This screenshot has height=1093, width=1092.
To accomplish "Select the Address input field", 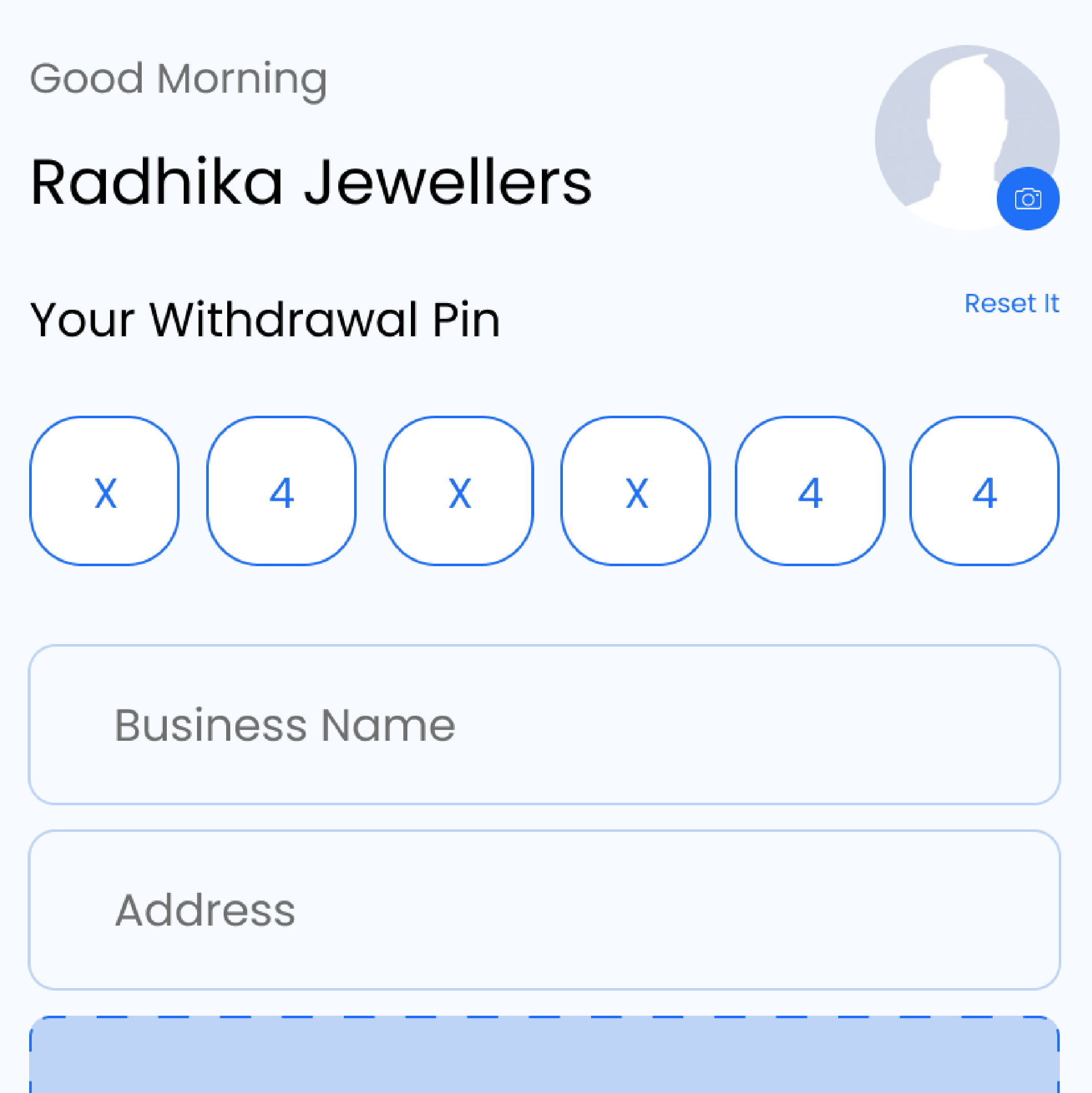I will (x=544, y=910).
